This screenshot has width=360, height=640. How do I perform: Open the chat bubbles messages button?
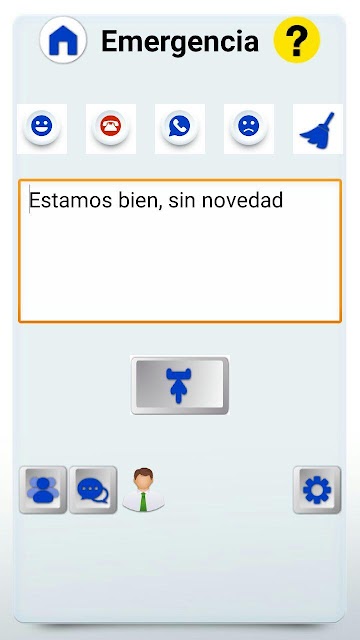click(x=93, y=490)
